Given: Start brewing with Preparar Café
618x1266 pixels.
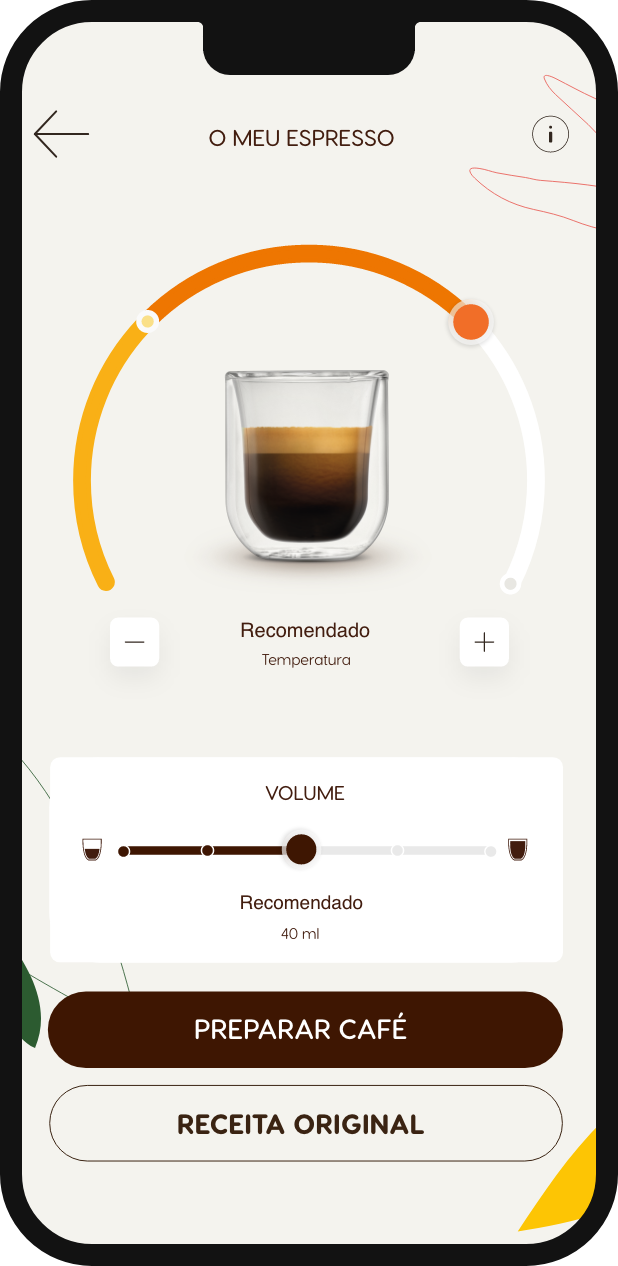Looking at the screenshot, I should (x=306, y=1029).
